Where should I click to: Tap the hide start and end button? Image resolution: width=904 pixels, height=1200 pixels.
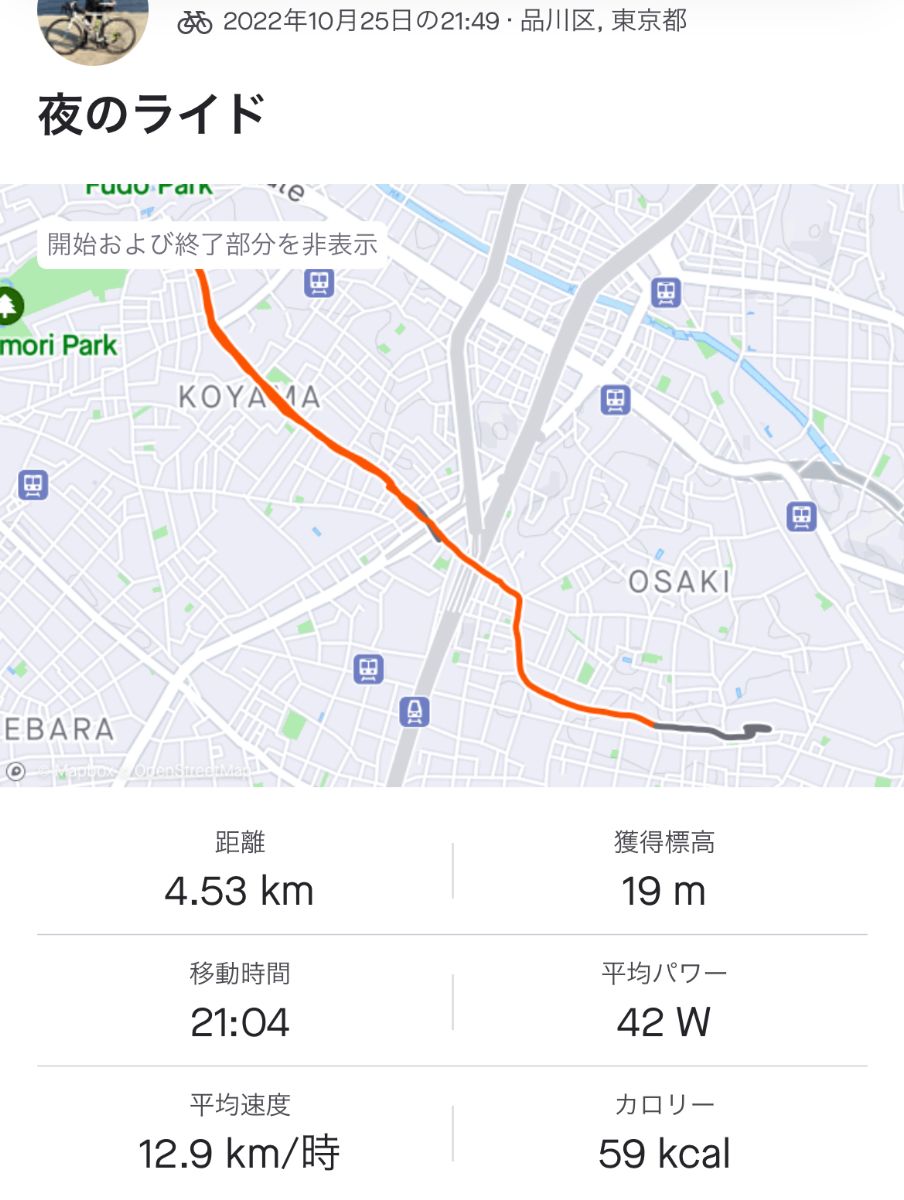coord(212,244)
